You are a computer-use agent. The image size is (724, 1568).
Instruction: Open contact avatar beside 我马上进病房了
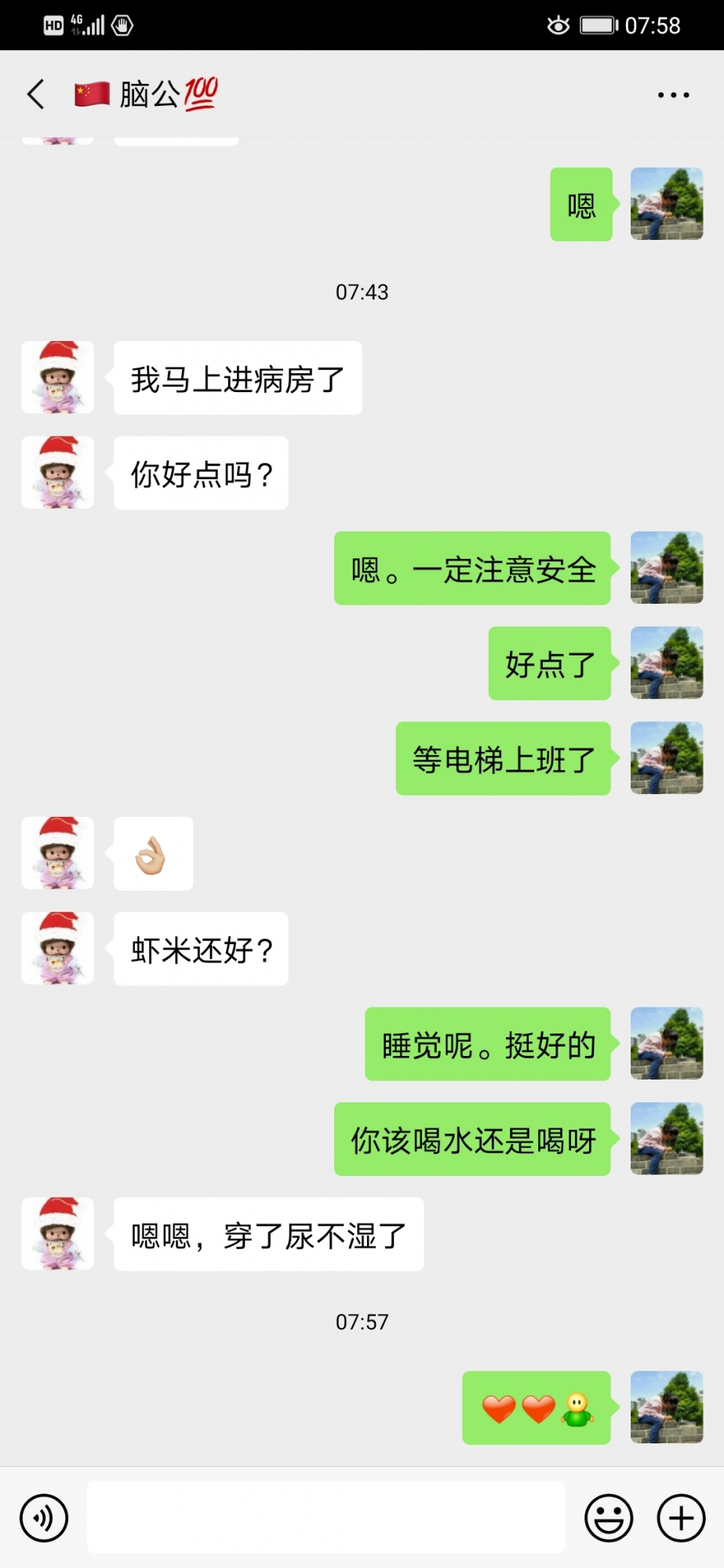(58, 377)
